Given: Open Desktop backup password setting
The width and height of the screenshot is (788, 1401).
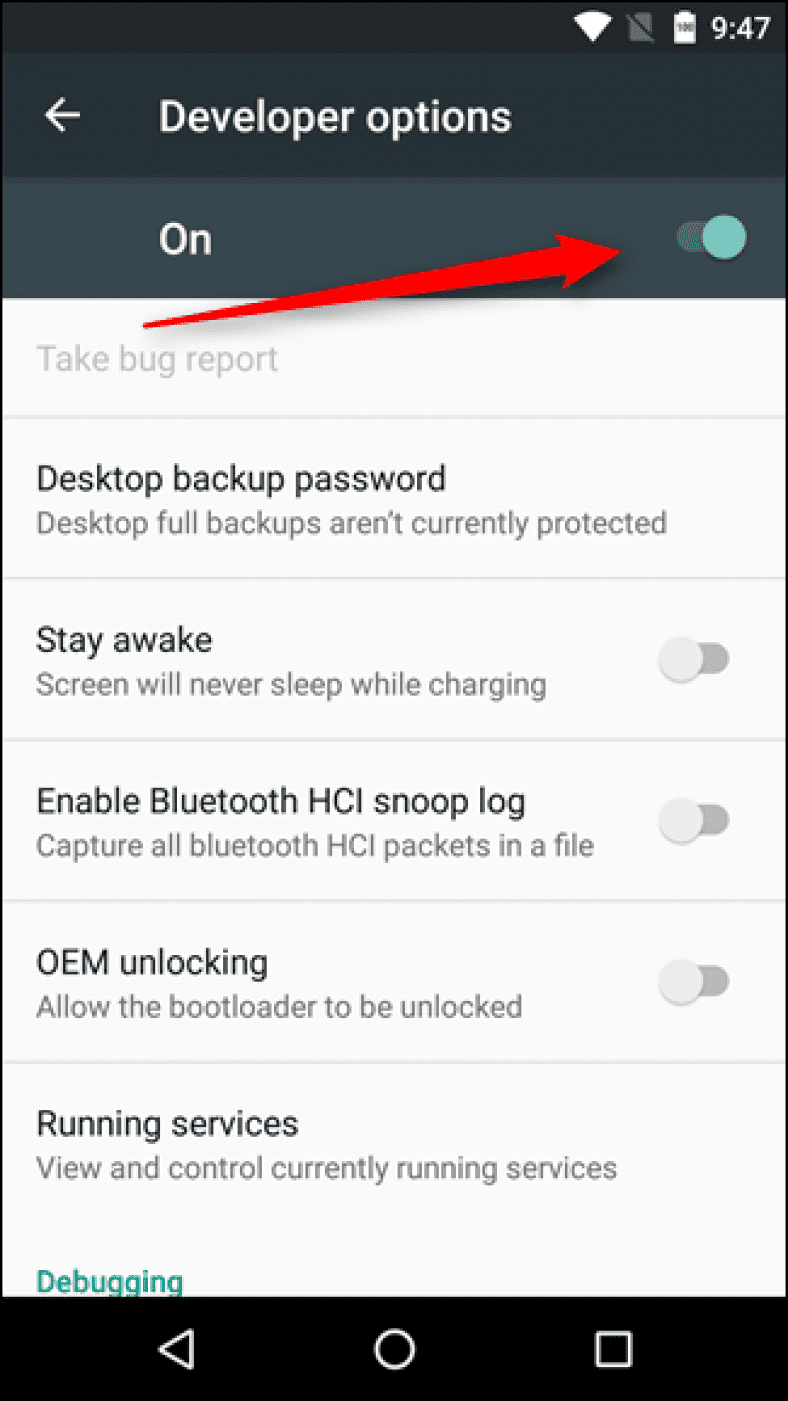Looking at the screenshot, I should (394, 498).
